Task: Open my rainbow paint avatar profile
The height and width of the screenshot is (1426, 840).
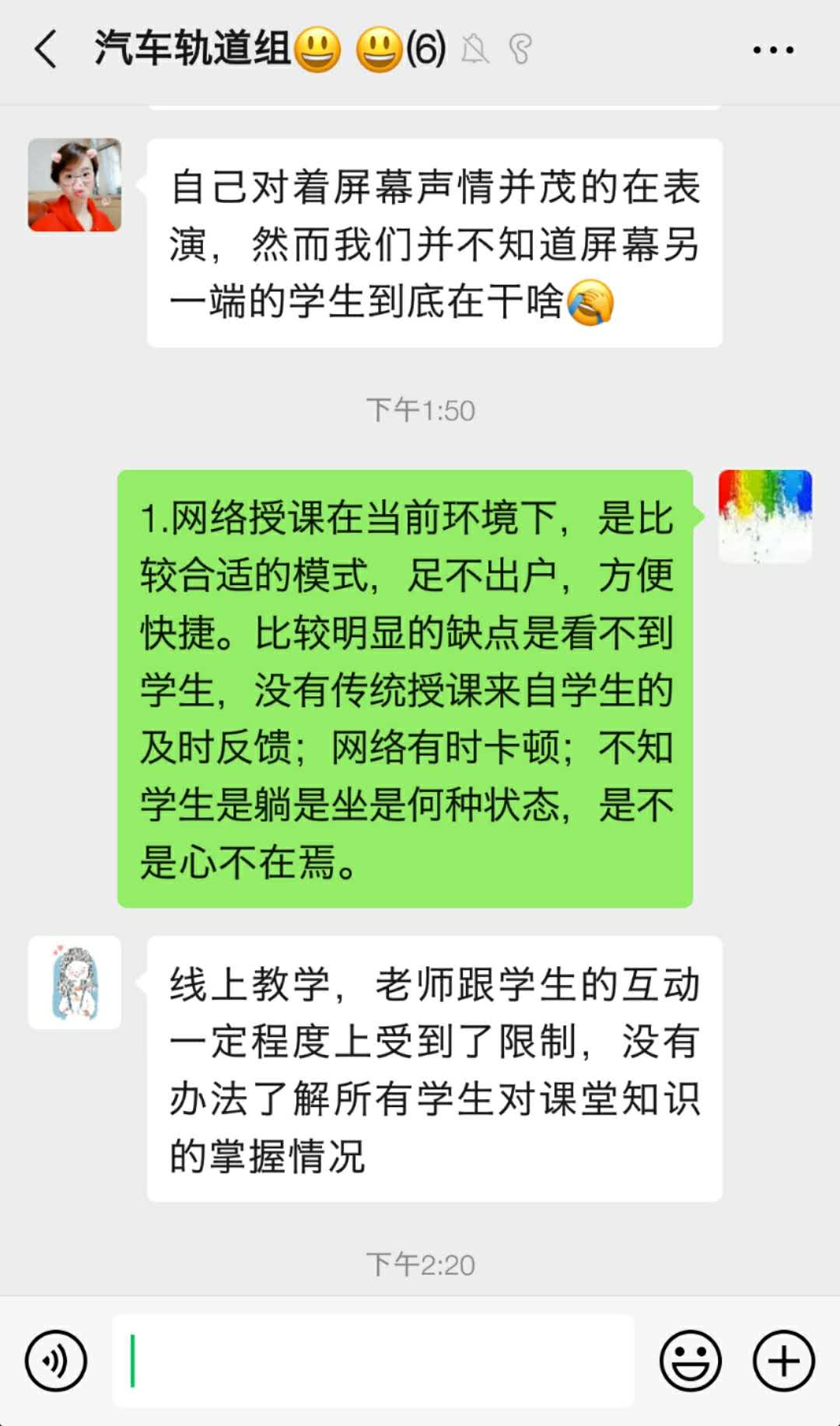Action: (x=765, y=516)
